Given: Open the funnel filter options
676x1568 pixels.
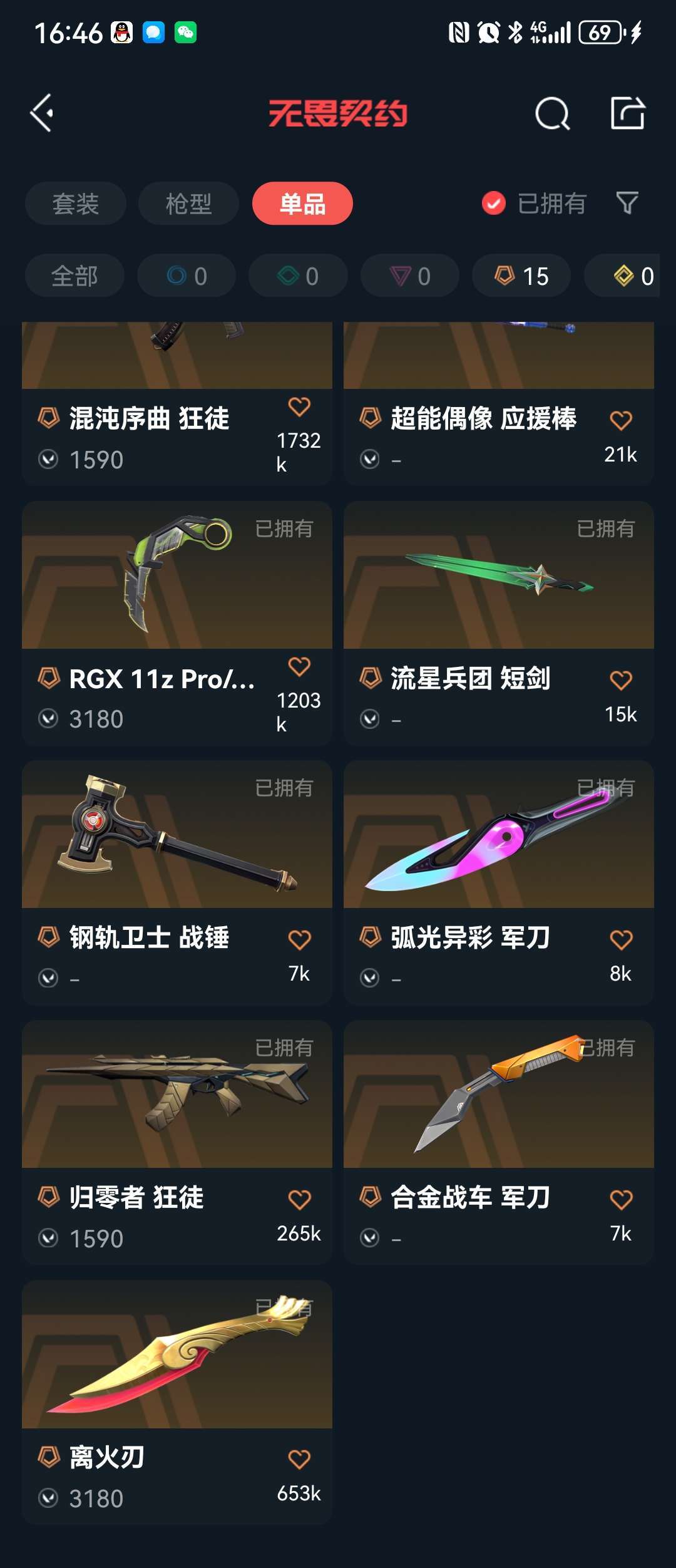Looking at the screenshot, I should 627,203.
